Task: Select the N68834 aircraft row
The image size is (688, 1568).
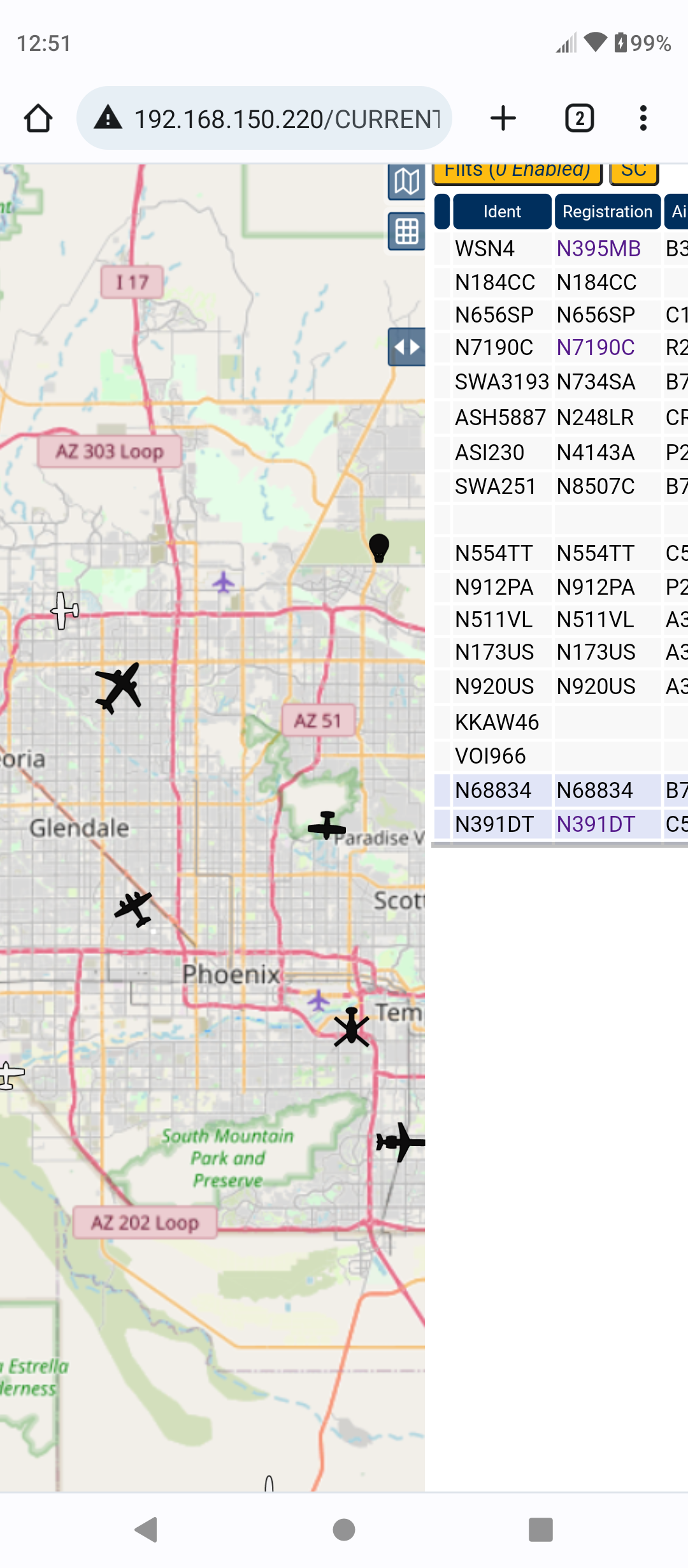Action: point(561,790)
